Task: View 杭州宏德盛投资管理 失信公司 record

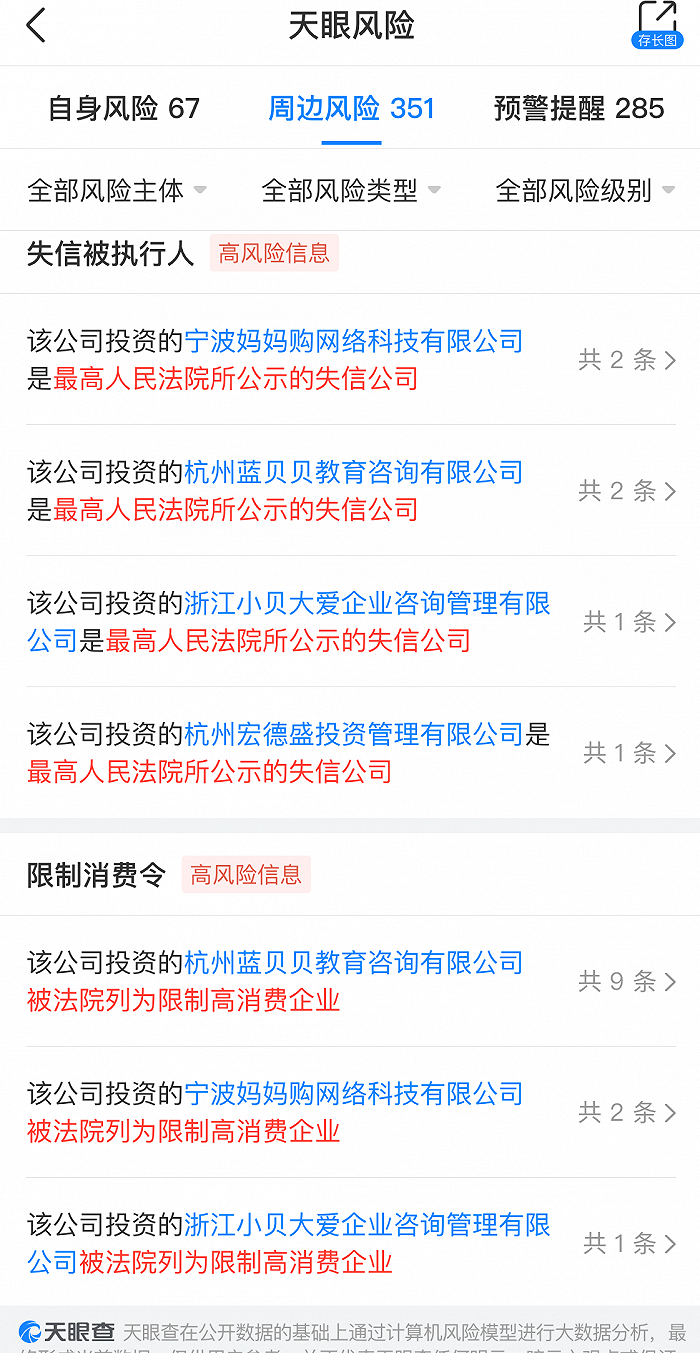Action: tap(350, 753)
